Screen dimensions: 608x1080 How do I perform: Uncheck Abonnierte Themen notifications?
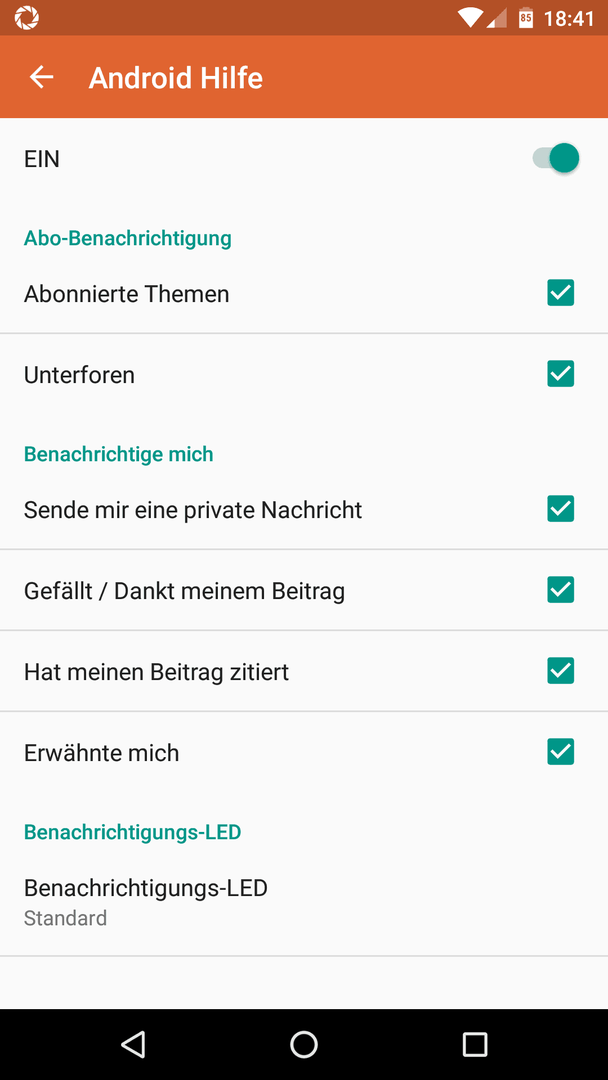[x=560, y=293]
